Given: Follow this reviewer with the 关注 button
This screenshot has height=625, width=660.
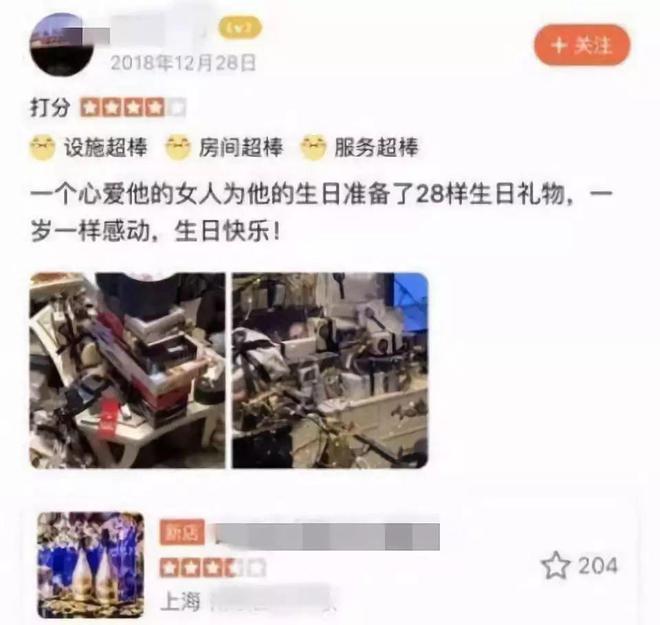Looking at the screenshot, I should (582, 46).
